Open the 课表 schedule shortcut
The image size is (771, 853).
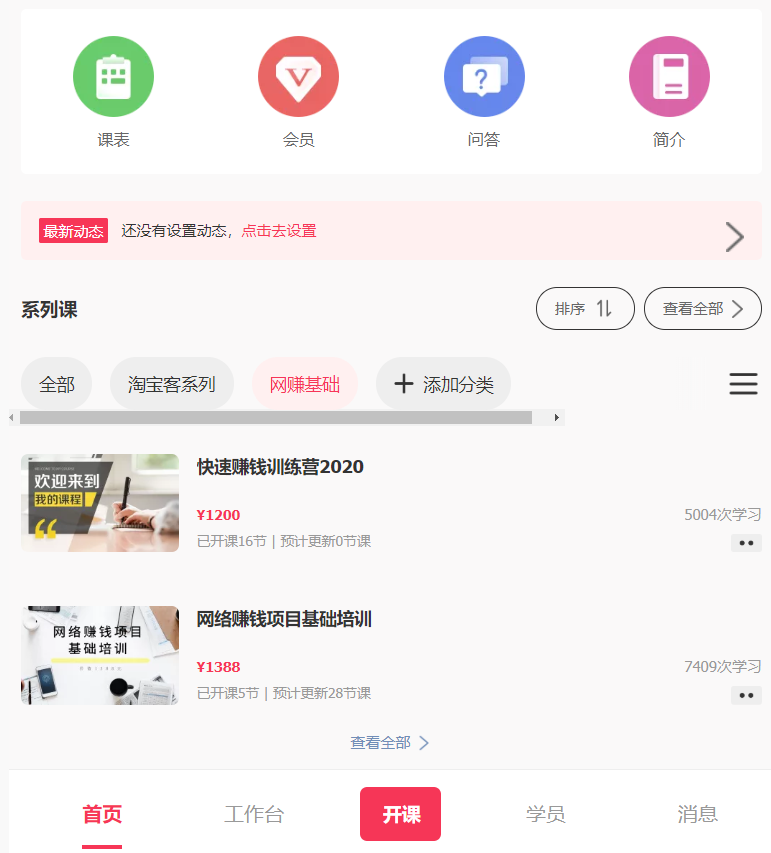click(113, 78)
